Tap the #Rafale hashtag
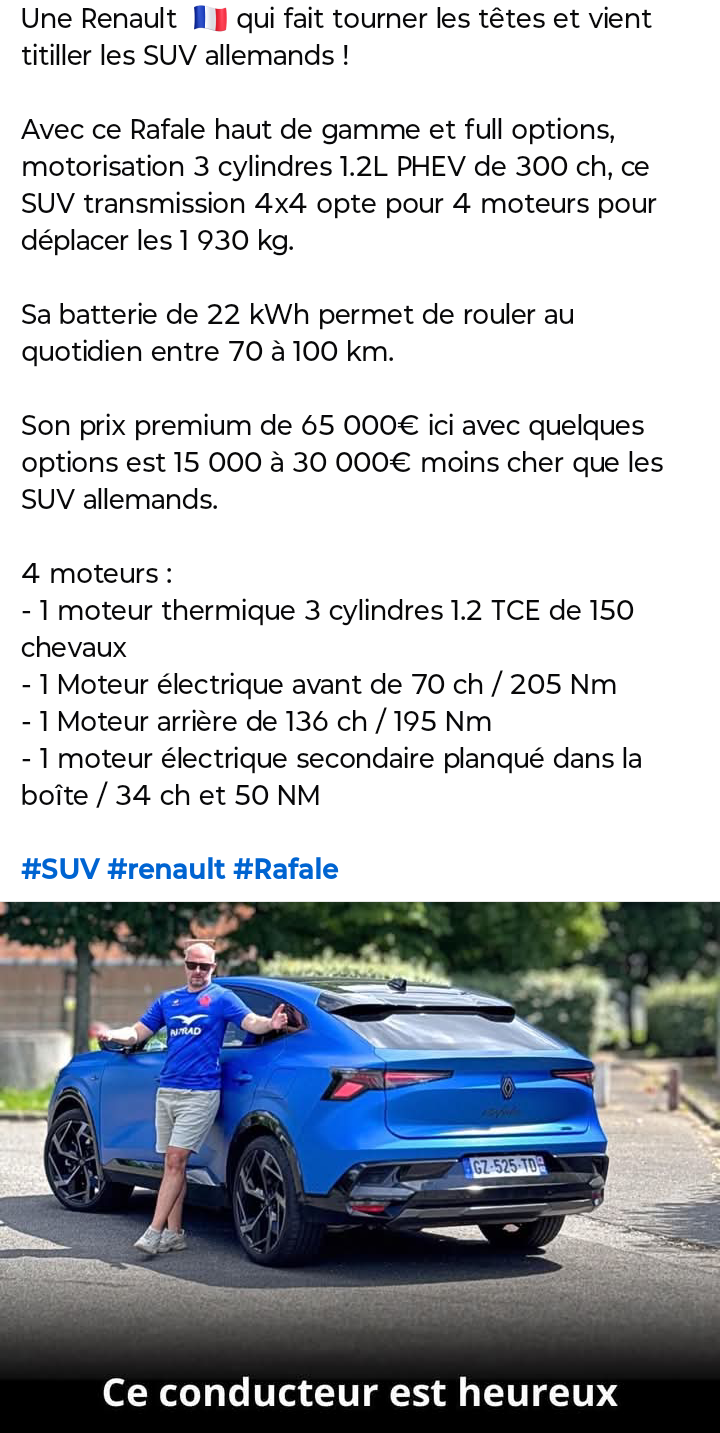 point(286,870)
